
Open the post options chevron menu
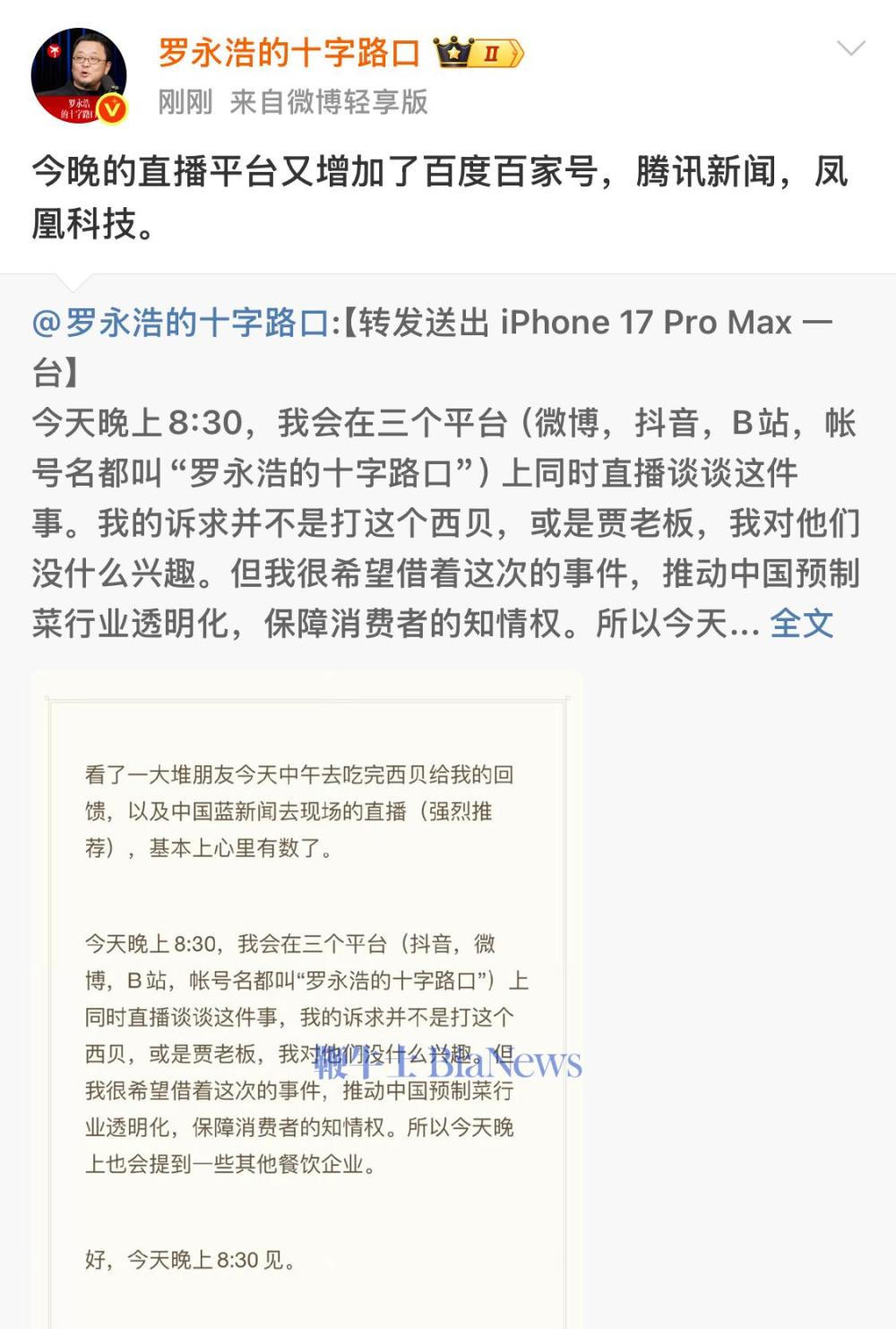pyautogui.click(x=850, y=48)
